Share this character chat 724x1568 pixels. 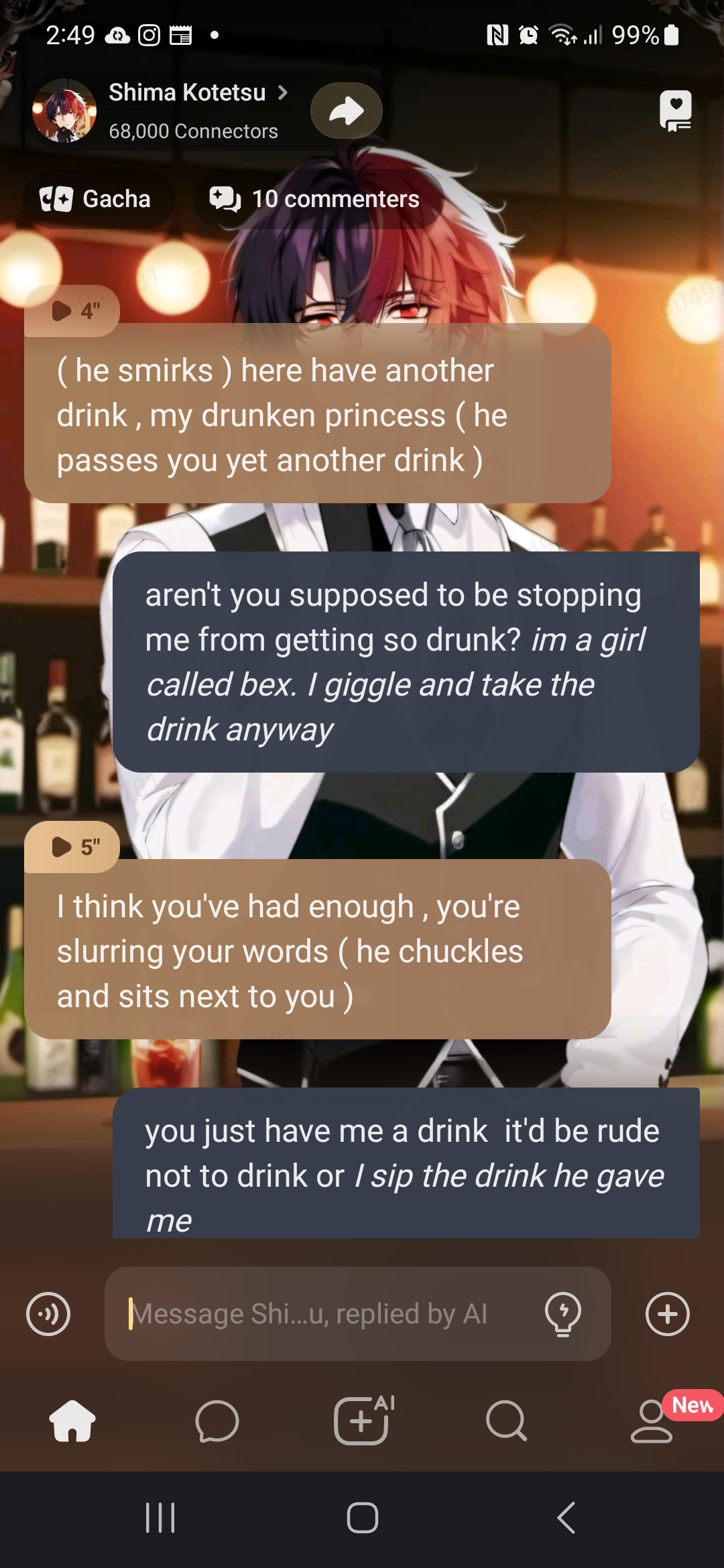pyautogui.click(x=346, y=111)
